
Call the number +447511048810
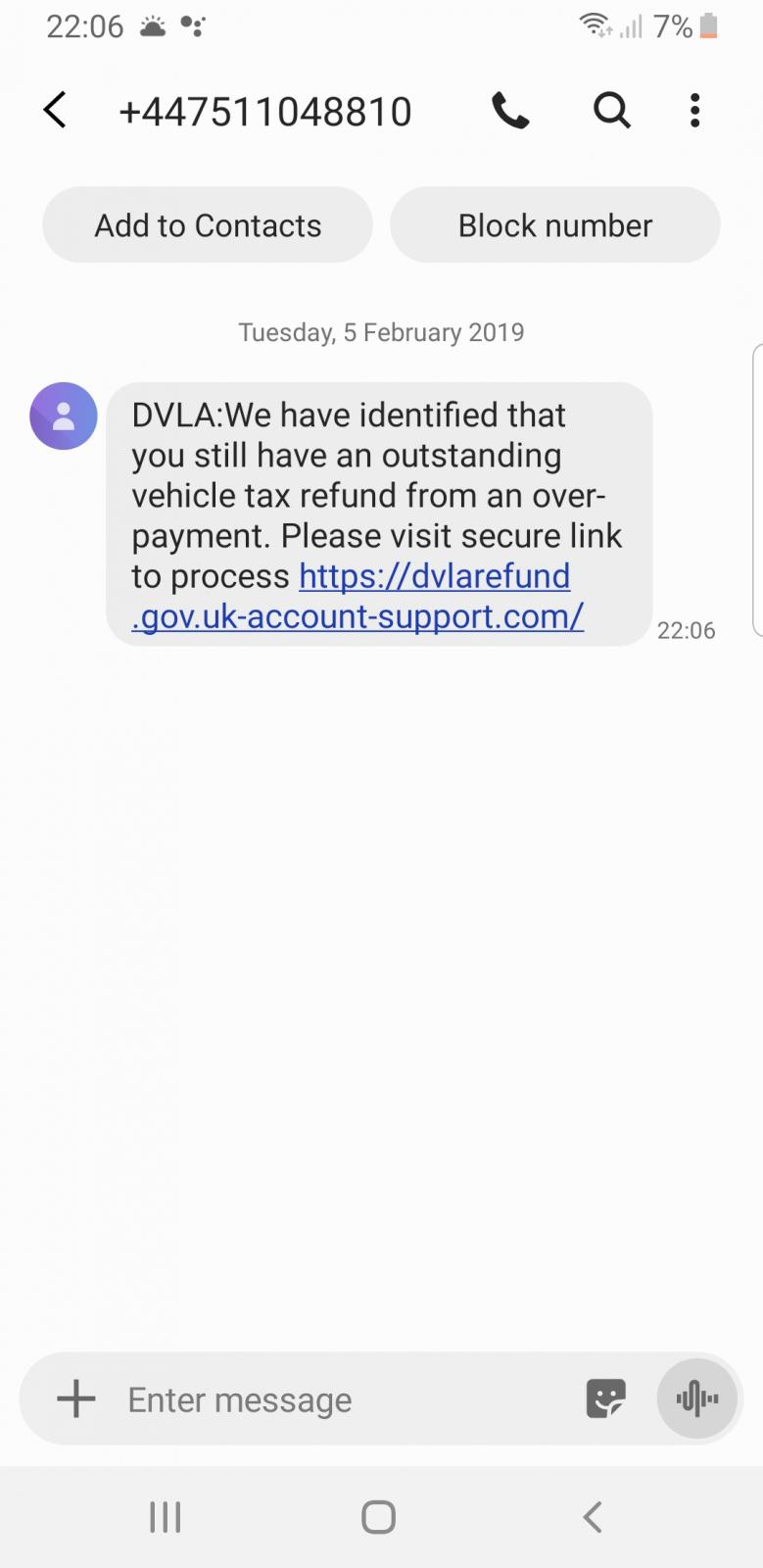pos(510,111)
